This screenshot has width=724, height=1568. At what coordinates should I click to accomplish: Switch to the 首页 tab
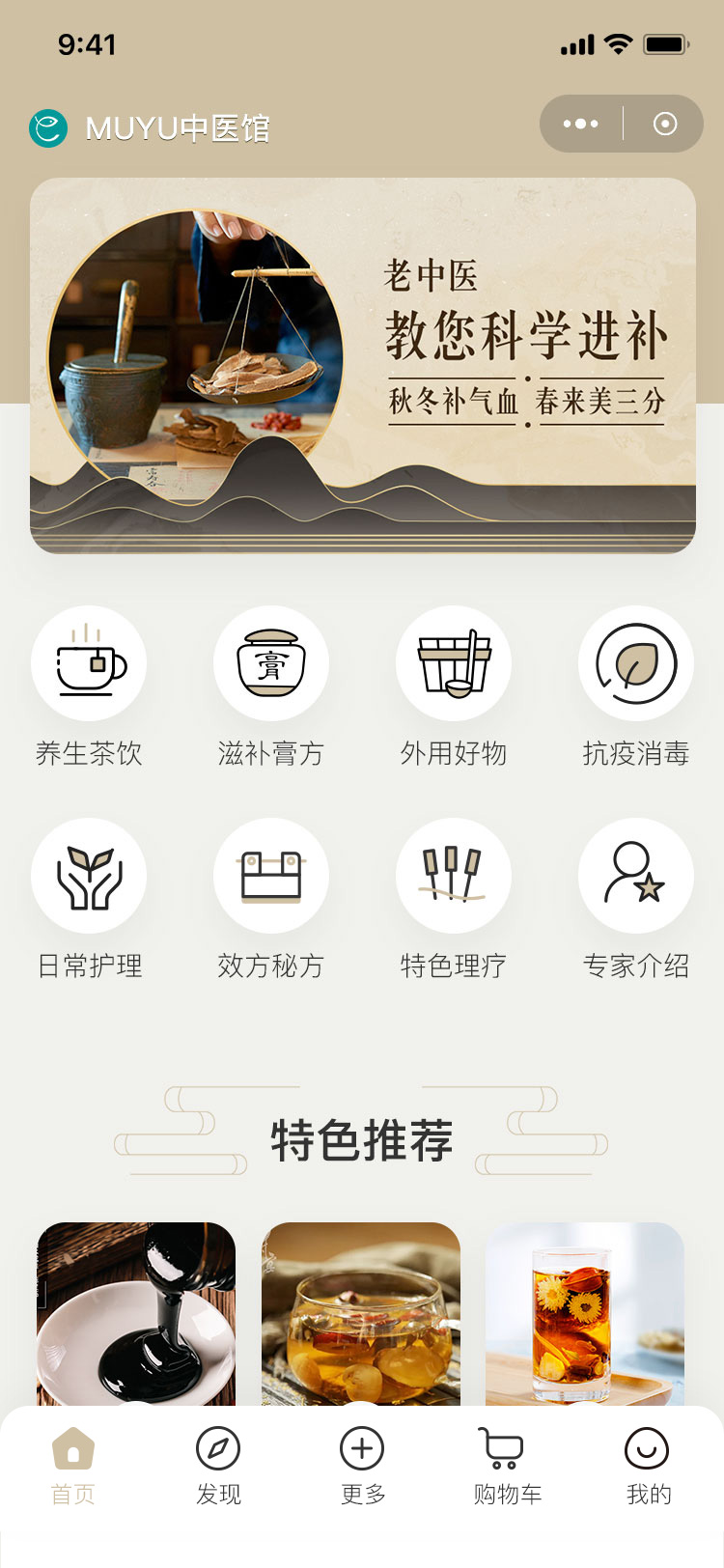(x=73, y=1466)
